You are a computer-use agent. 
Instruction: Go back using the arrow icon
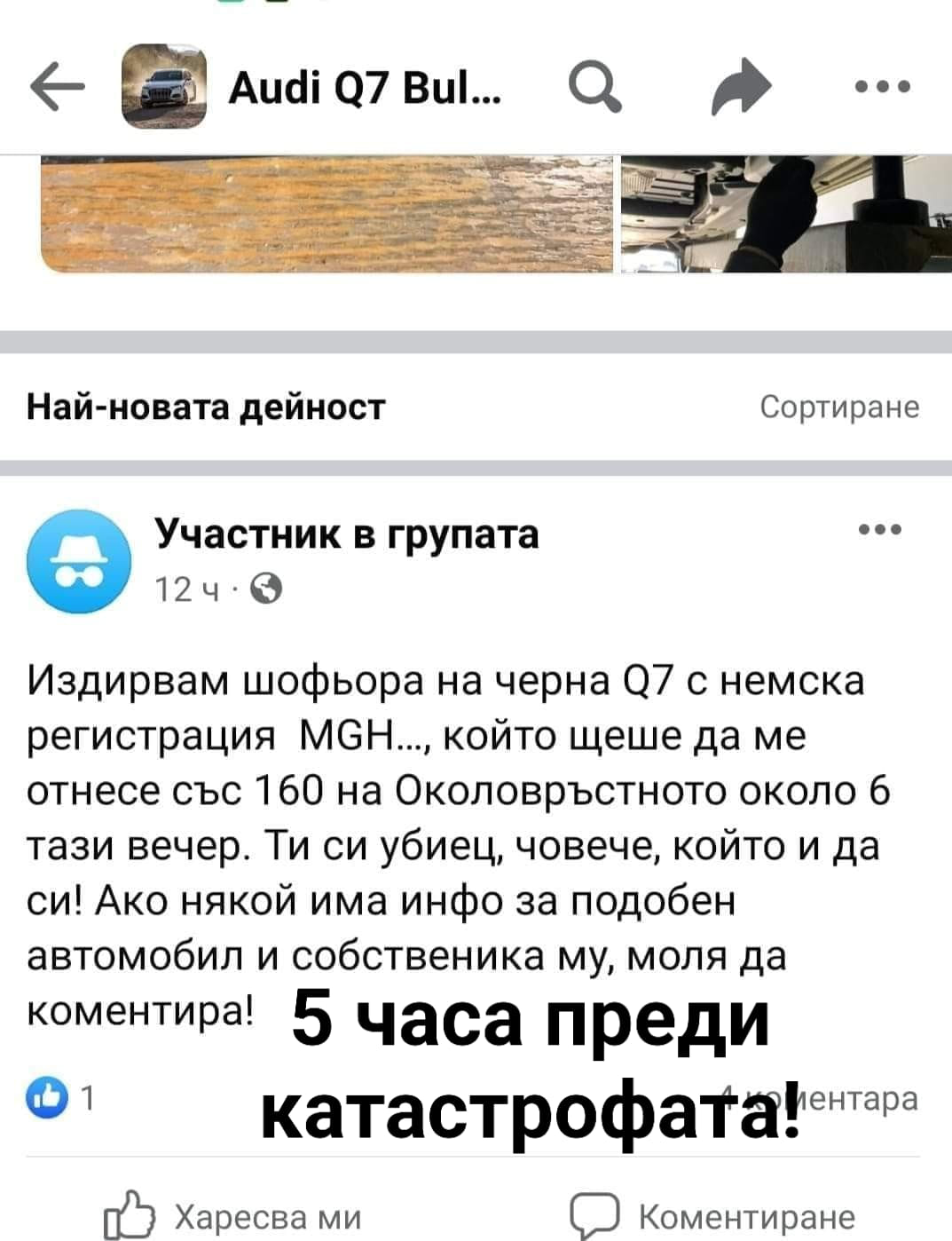pyautogui.click(x=58, y=87)
